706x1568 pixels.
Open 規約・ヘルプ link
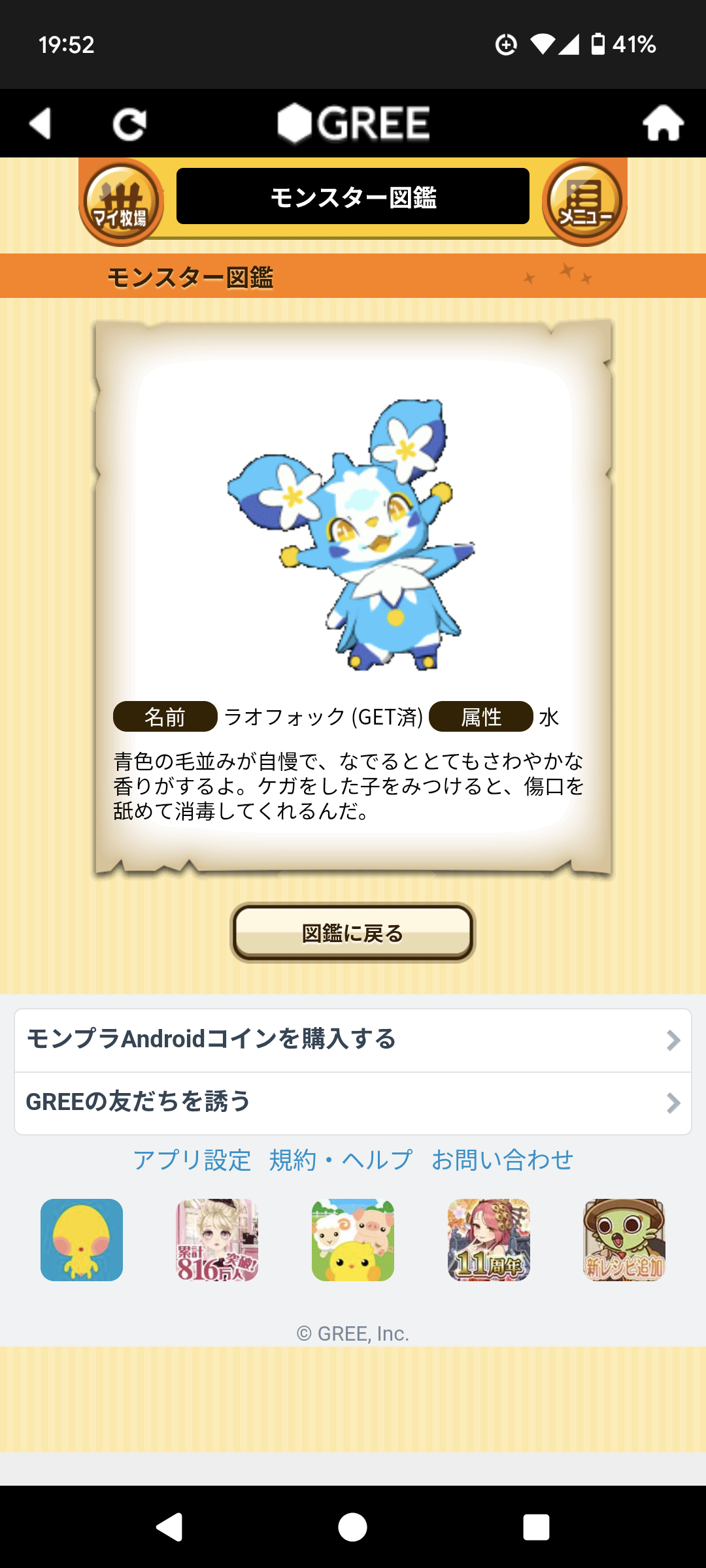(x=341, y=1160)
